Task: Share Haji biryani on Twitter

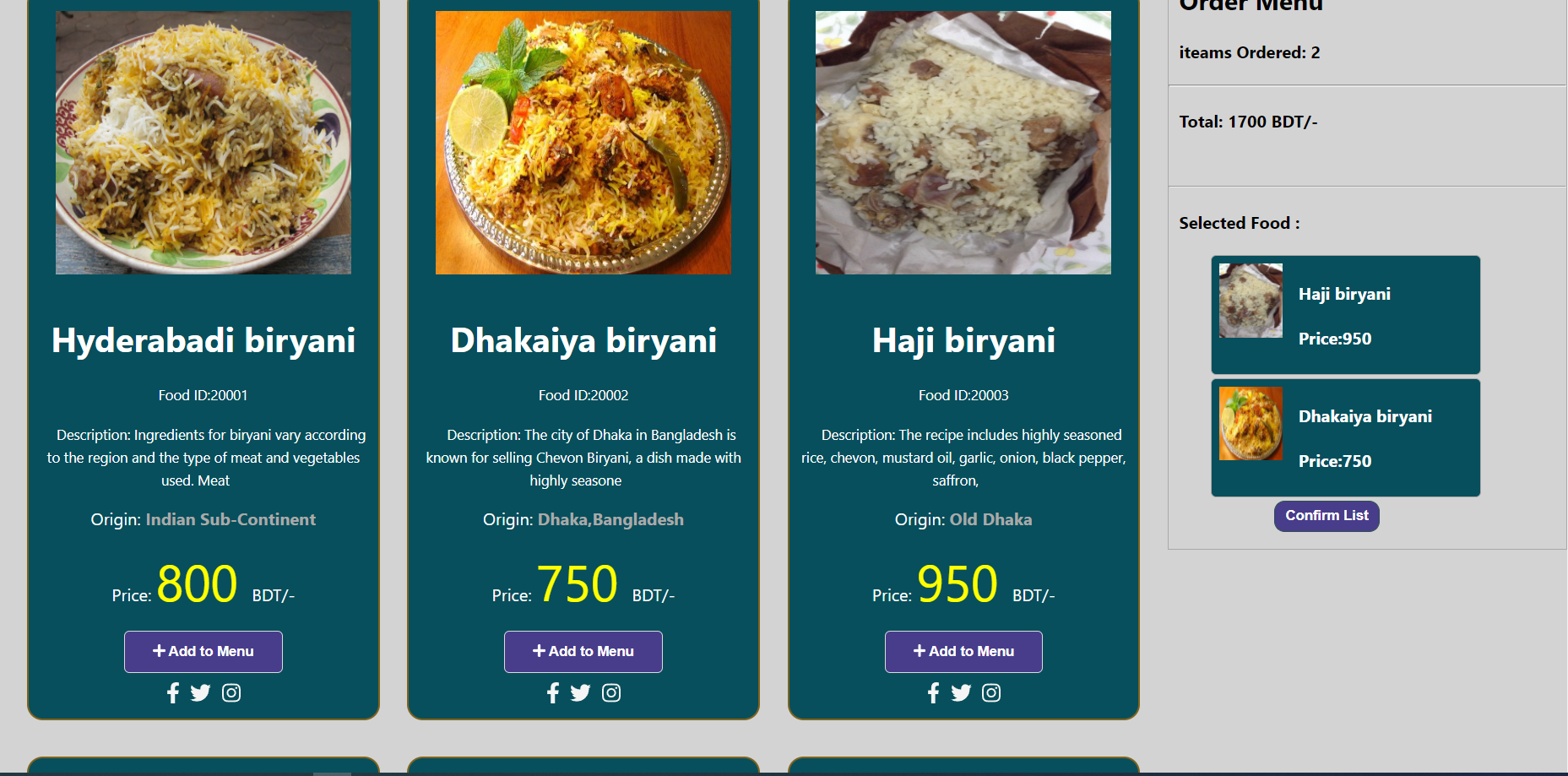Action: coord(961,693)
